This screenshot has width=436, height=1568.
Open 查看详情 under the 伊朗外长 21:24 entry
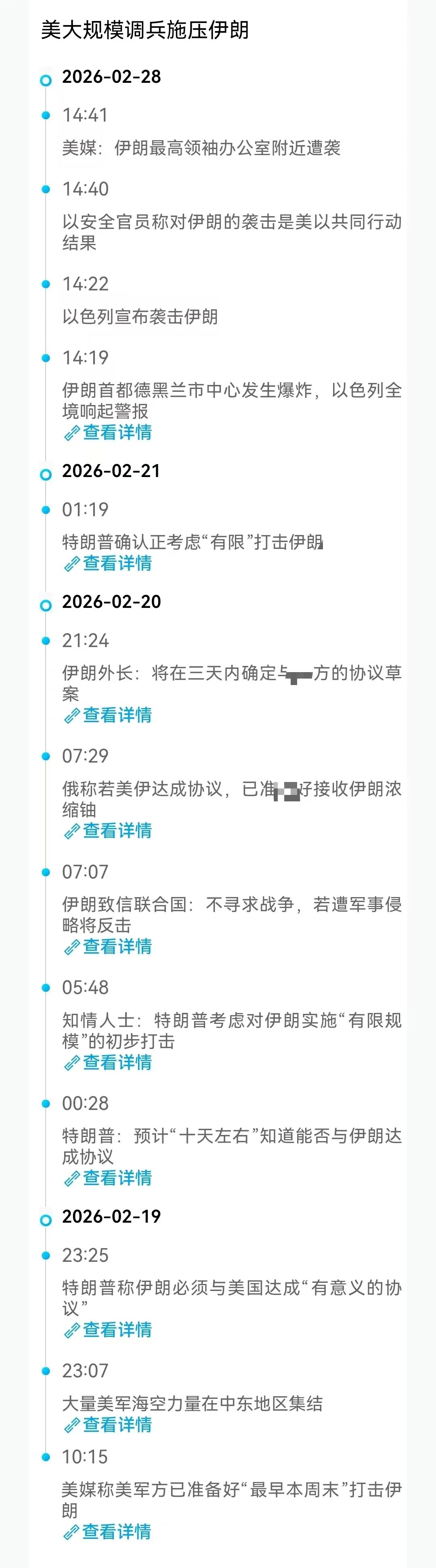pyautogui.click(x=108, y=715)
